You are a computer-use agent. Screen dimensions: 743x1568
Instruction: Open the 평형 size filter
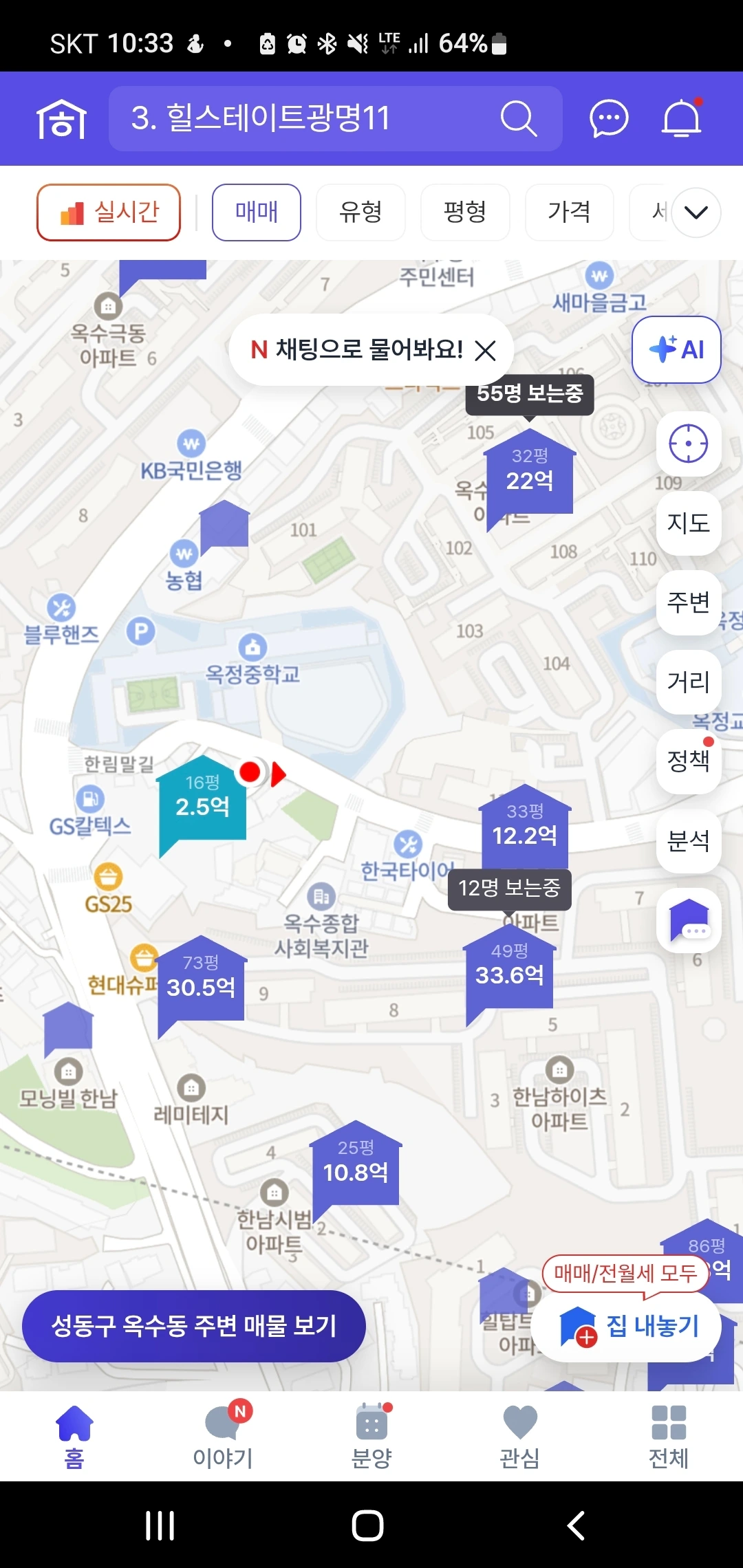[464, 212]
